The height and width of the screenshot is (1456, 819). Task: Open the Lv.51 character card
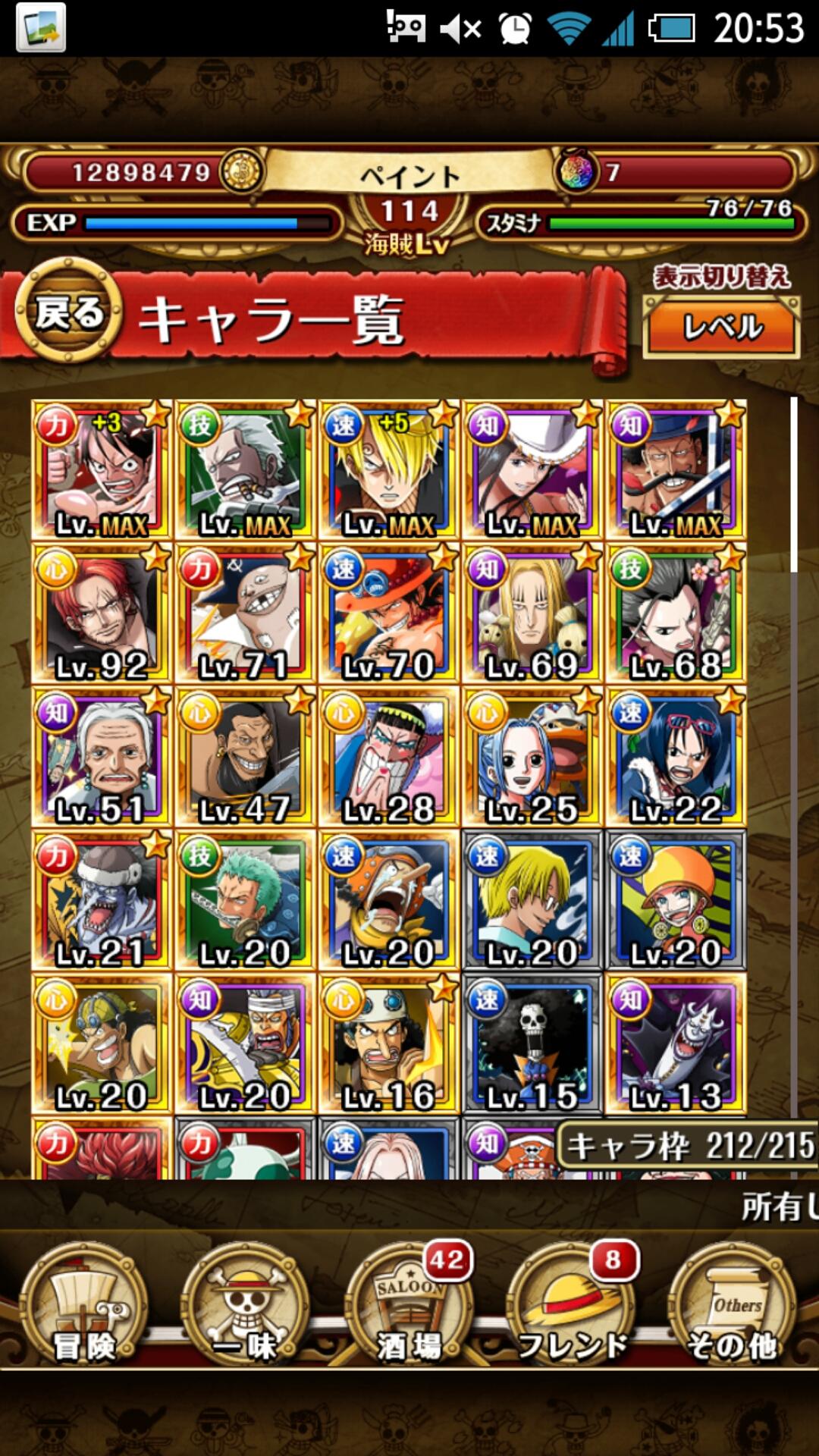(x=101, y=757)
